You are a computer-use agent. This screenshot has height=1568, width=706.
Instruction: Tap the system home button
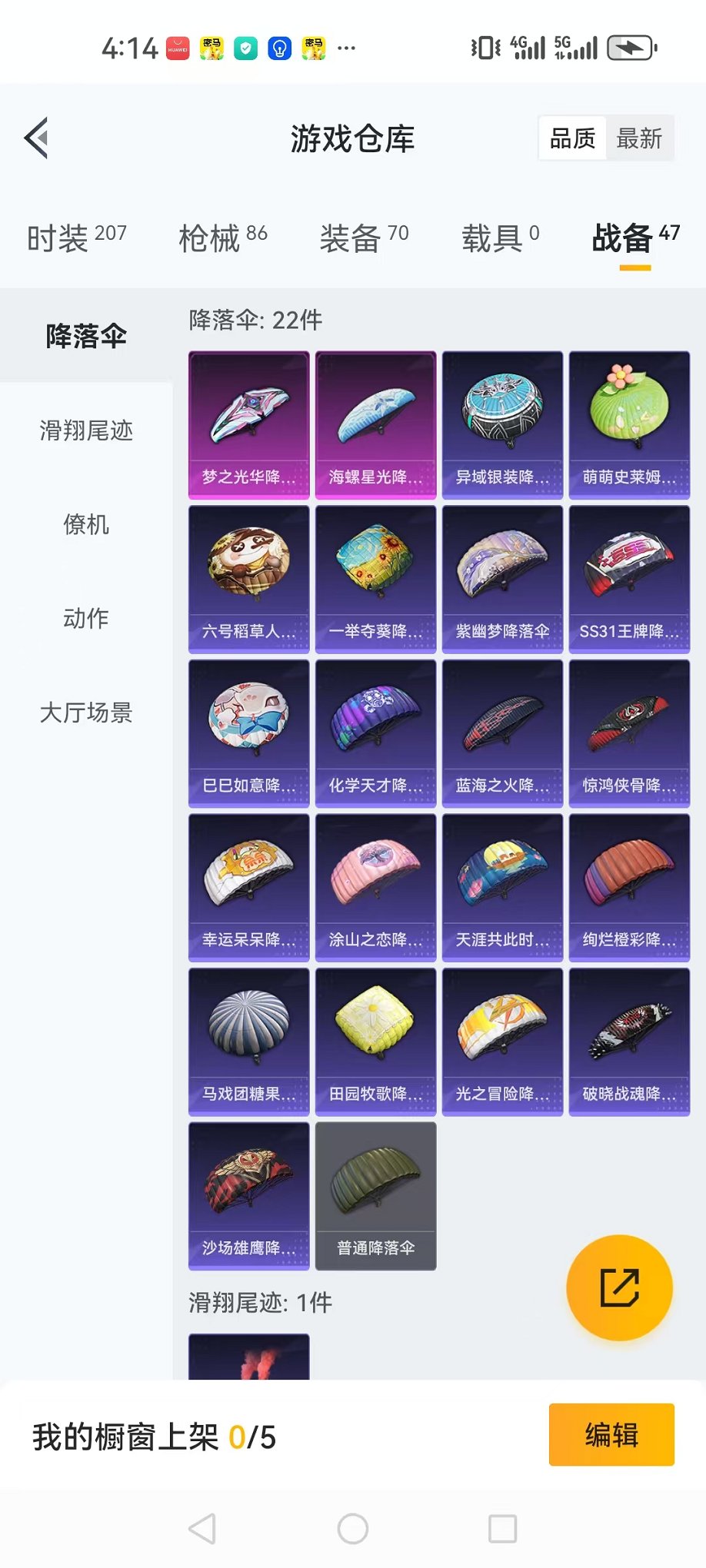point(353,1529)
